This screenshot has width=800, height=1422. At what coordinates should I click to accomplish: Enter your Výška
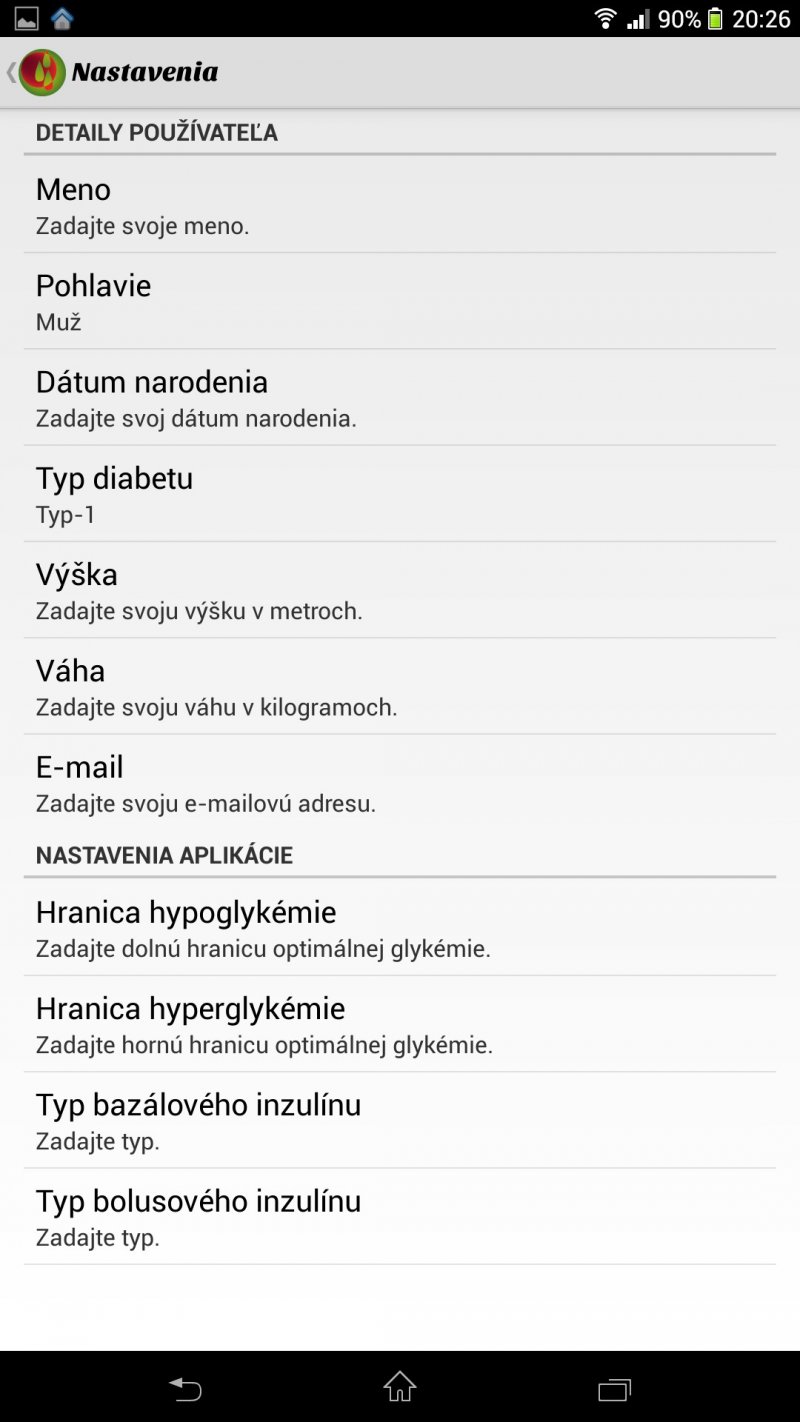(x=400, y=590)
